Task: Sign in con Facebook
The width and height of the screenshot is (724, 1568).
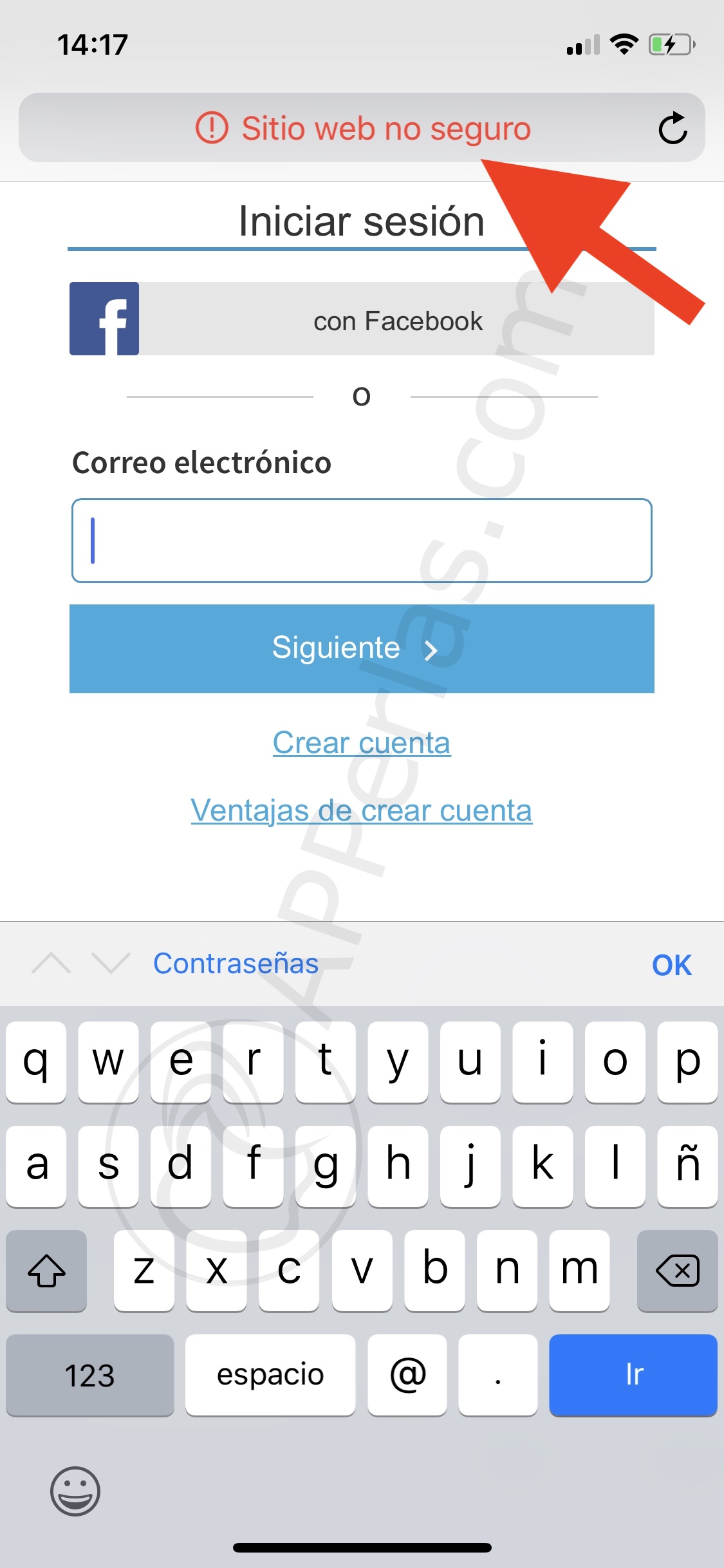Action: coord(362,319)
